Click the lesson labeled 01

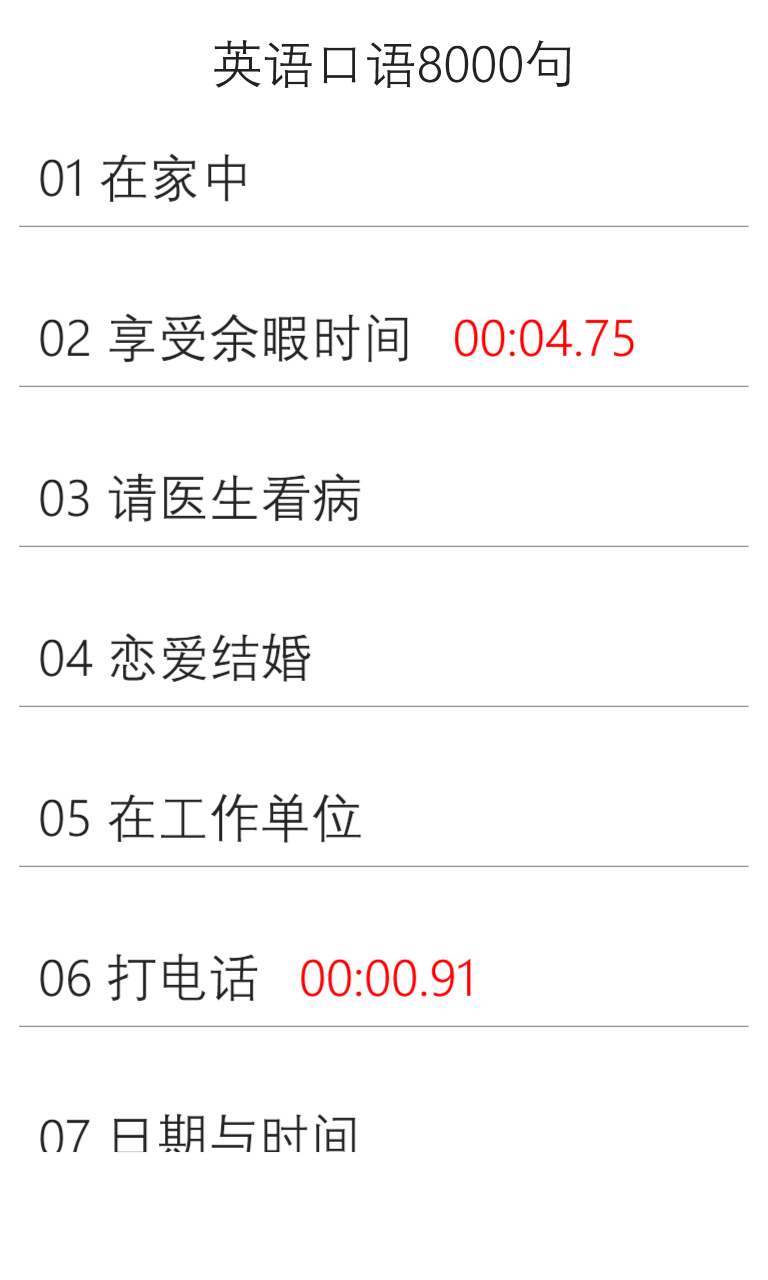[x=62, y=176]
